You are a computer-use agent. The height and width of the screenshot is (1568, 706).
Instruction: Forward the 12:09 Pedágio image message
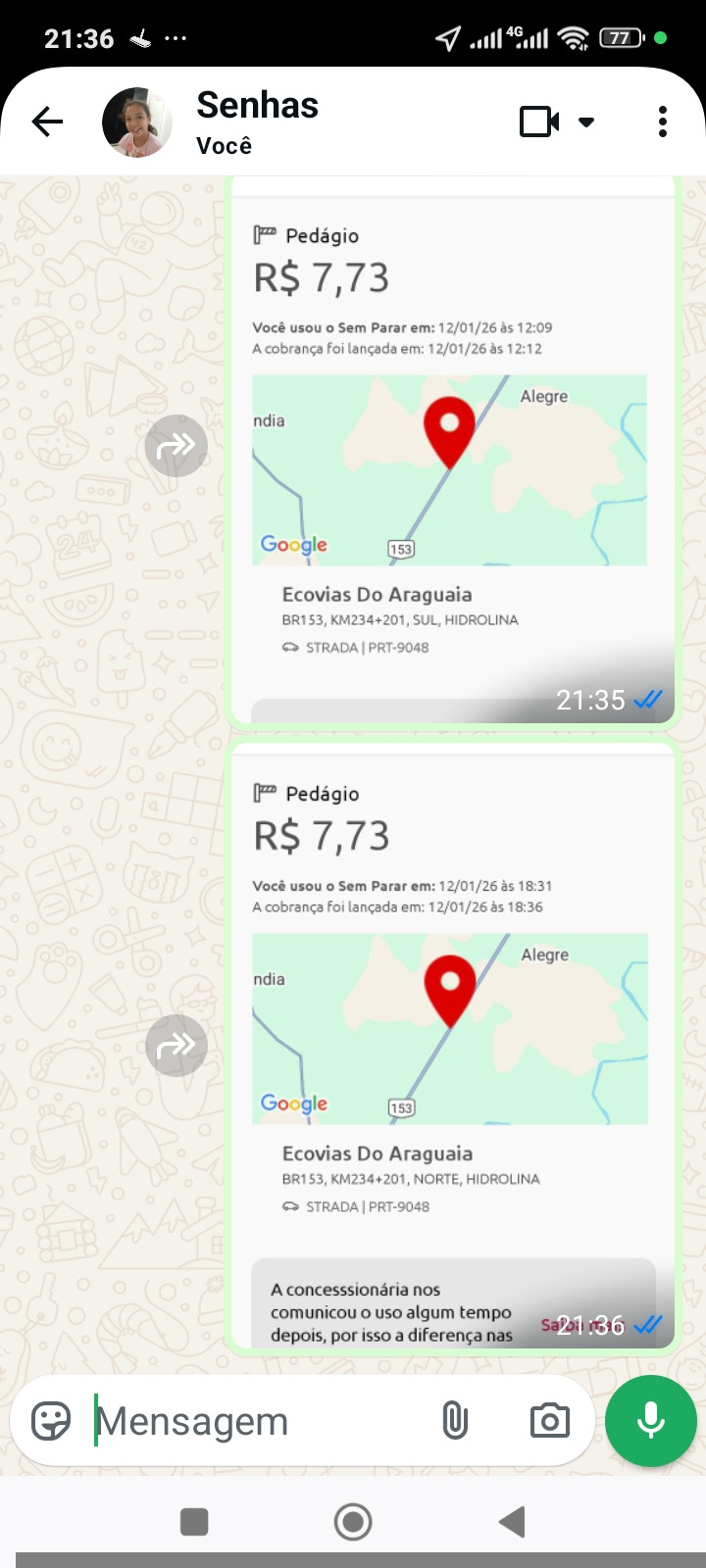point(176,446)
